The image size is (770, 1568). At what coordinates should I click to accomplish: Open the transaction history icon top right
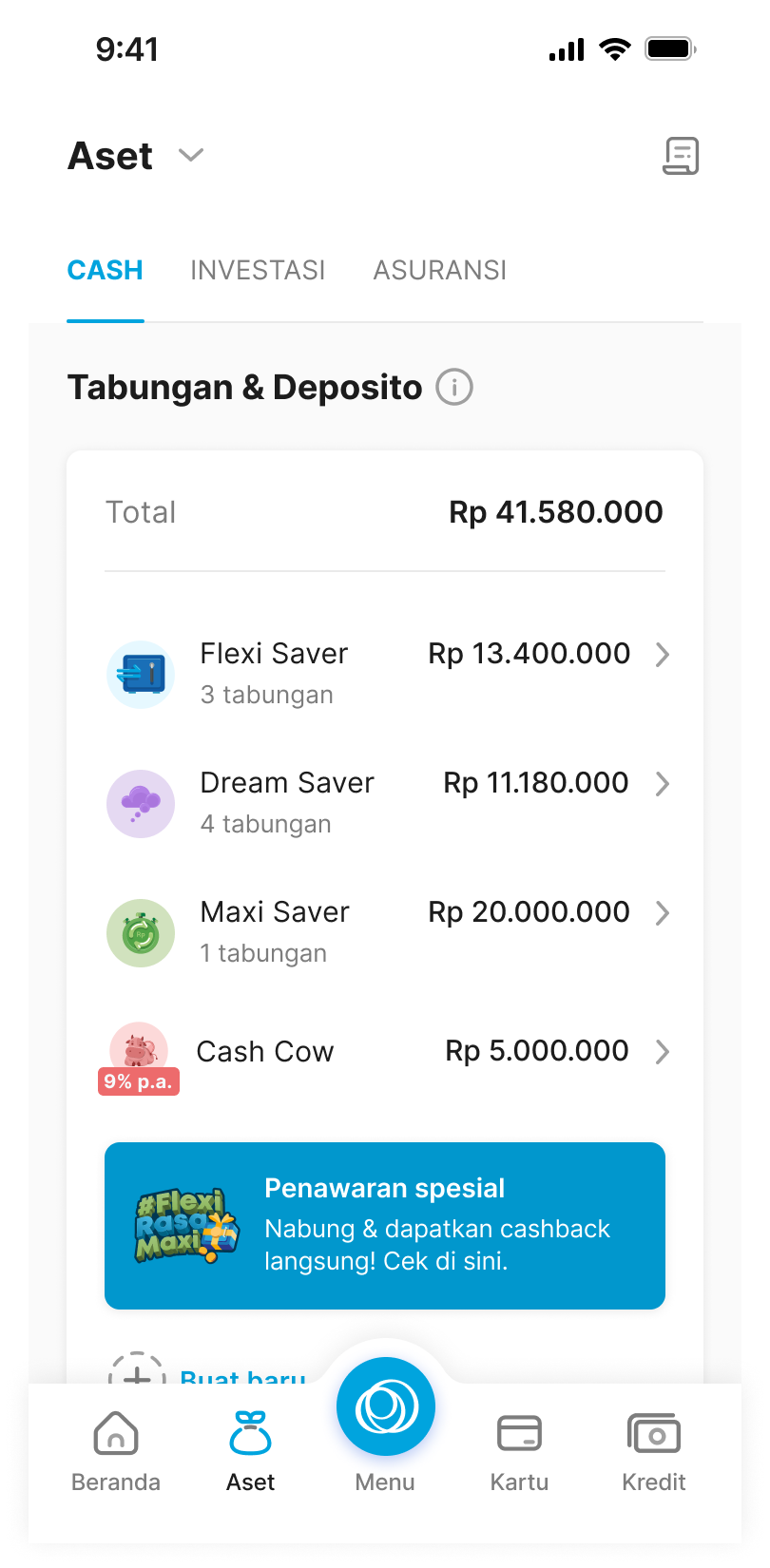coord(681,155)
